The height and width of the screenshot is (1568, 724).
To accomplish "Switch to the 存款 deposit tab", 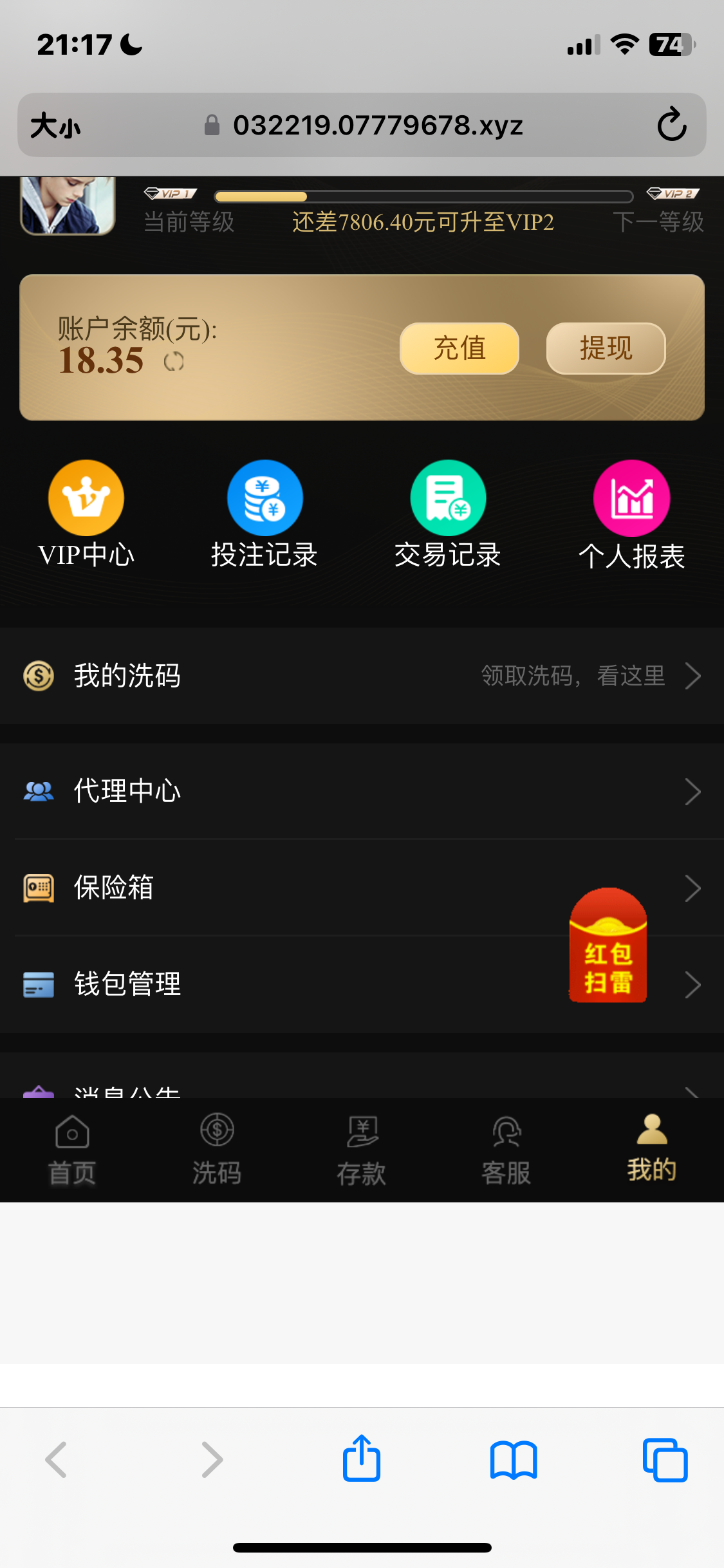I will click(362, 1150).
